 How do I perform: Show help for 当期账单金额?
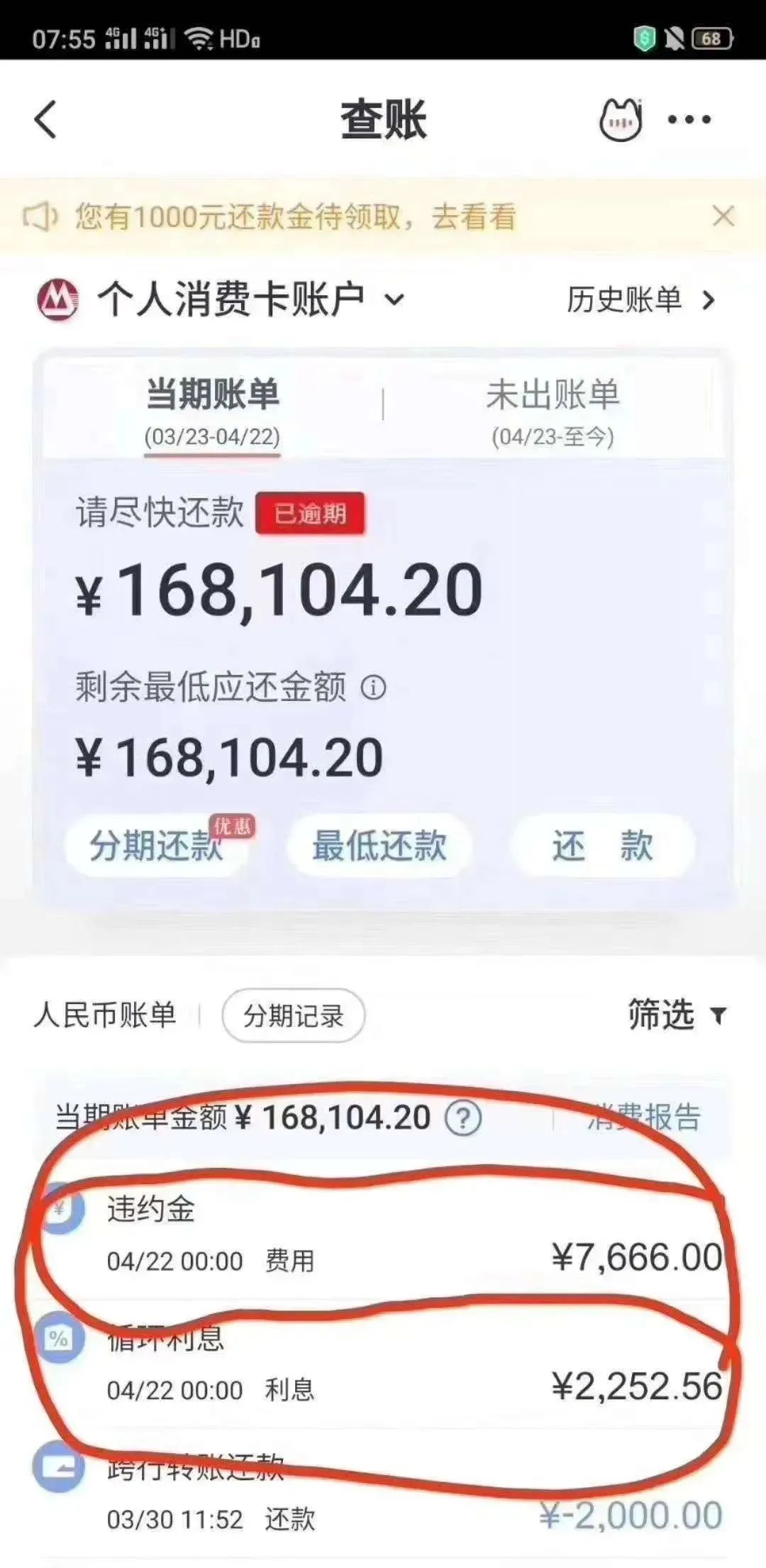click(x=462, y=1118)
